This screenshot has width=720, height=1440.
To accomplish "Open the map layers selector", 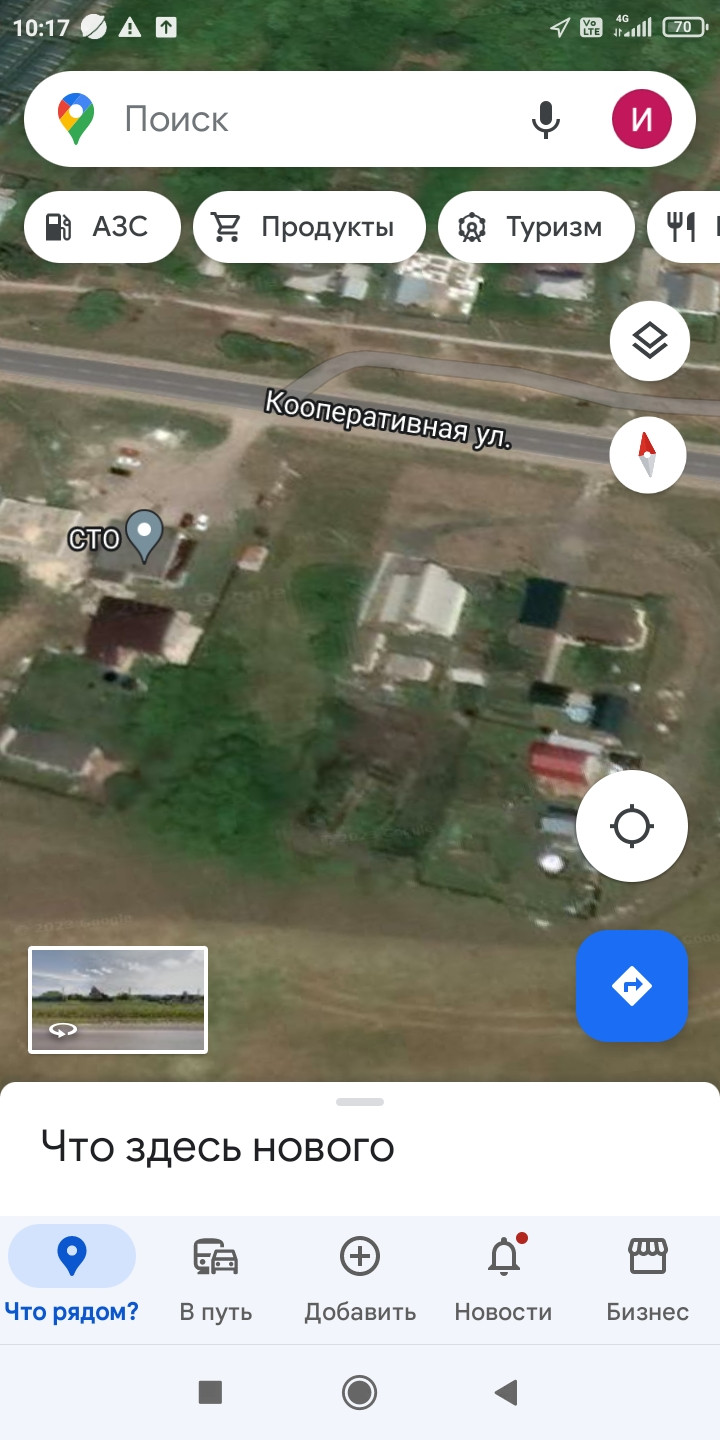I will pos(649,341).
